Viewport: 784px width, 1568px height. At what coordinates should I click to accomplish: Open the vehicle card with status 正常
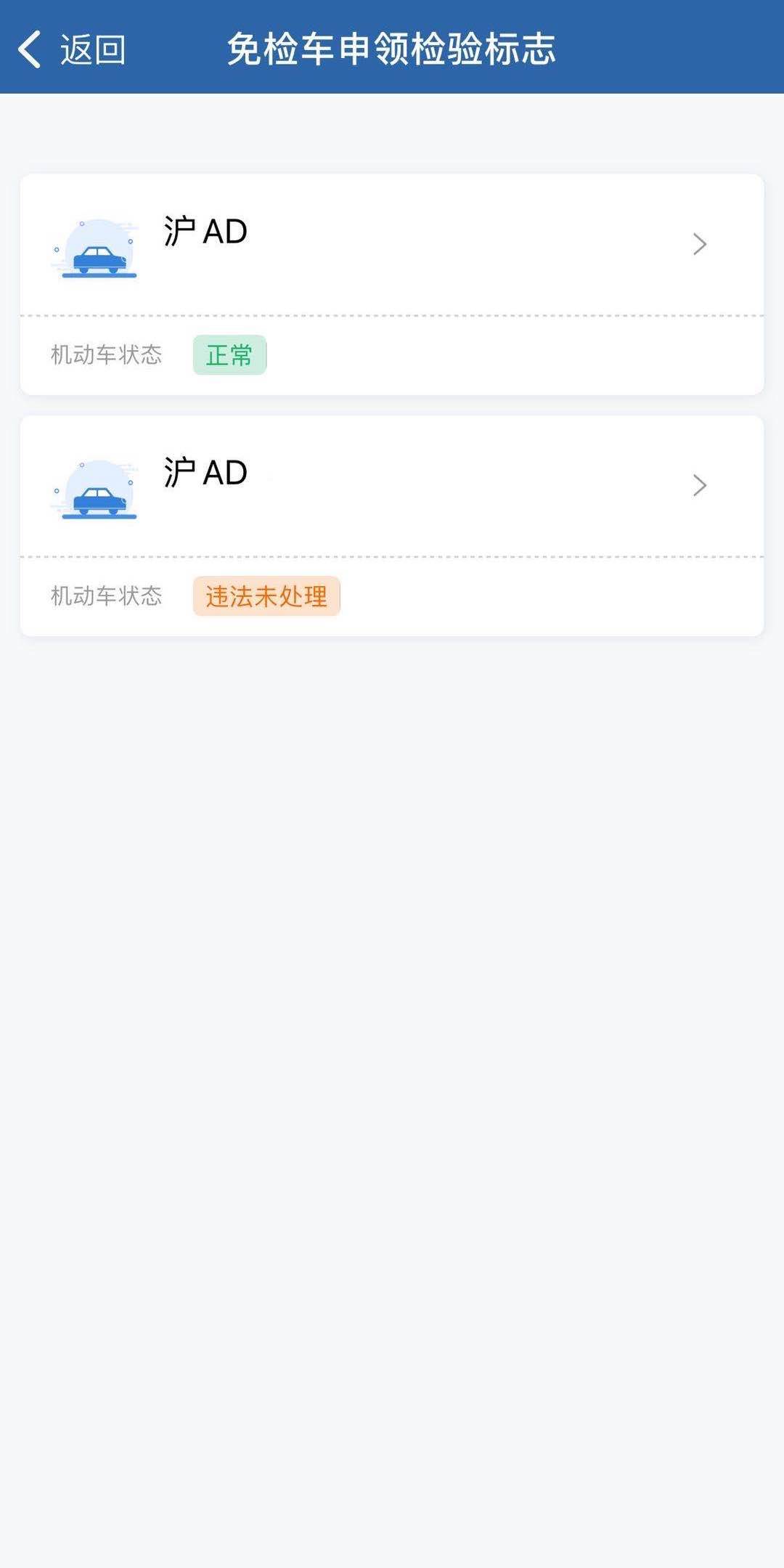392,284
